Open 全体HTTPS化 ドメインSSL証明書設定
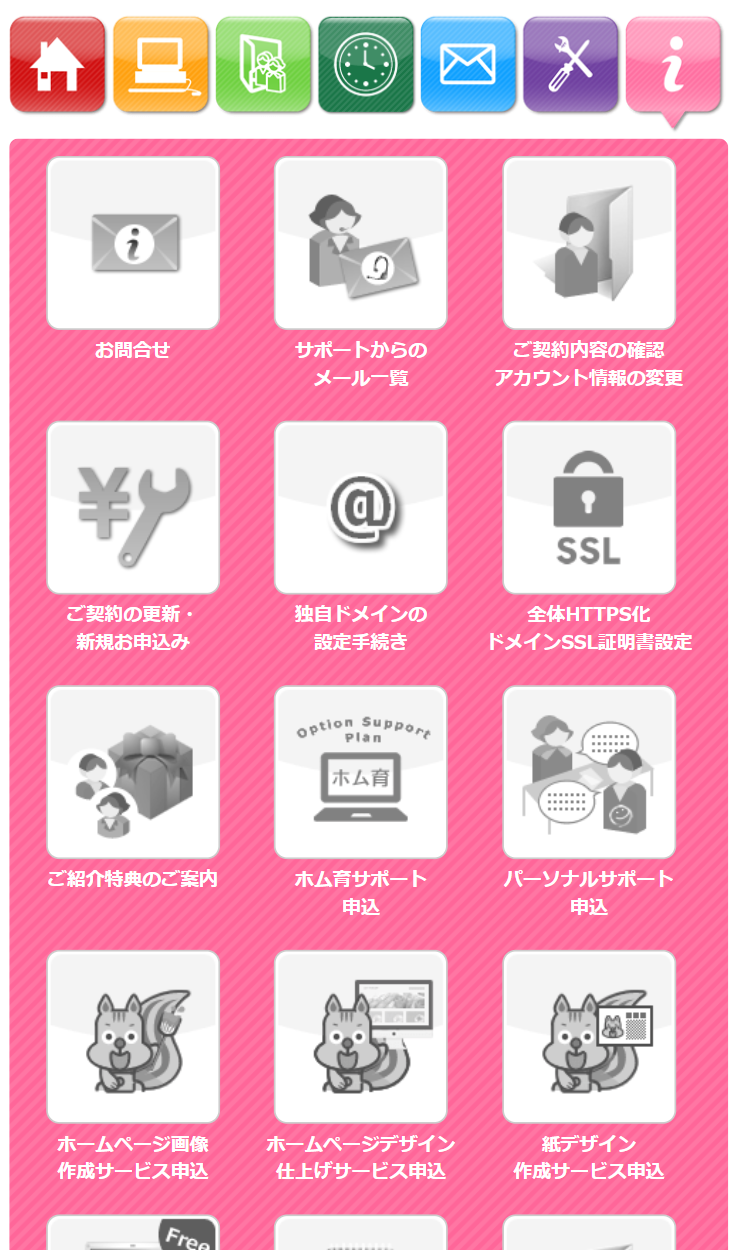Screen dimensions: 736x1250 point(589,508)
